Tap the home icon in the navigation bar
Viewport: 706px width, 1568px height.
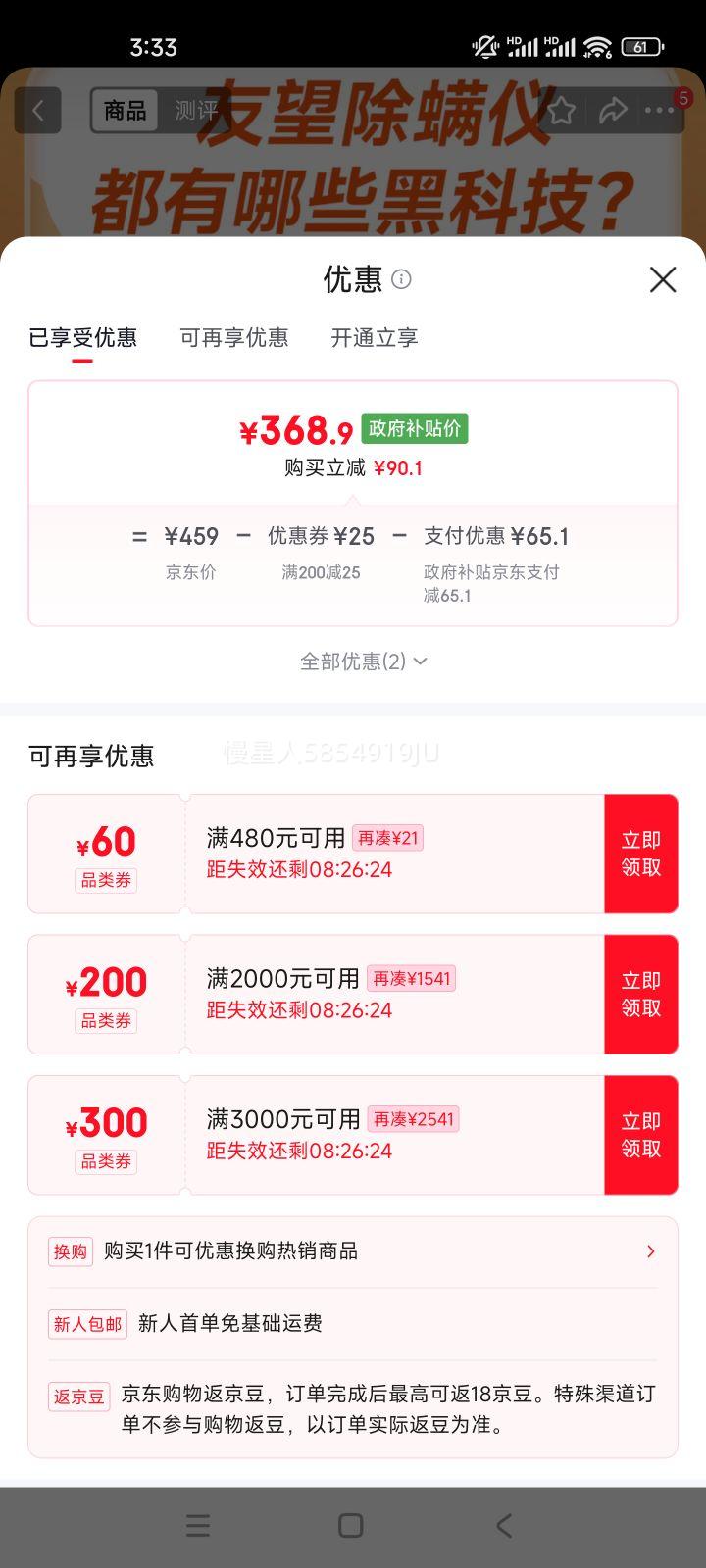[x=348, y=1525]
